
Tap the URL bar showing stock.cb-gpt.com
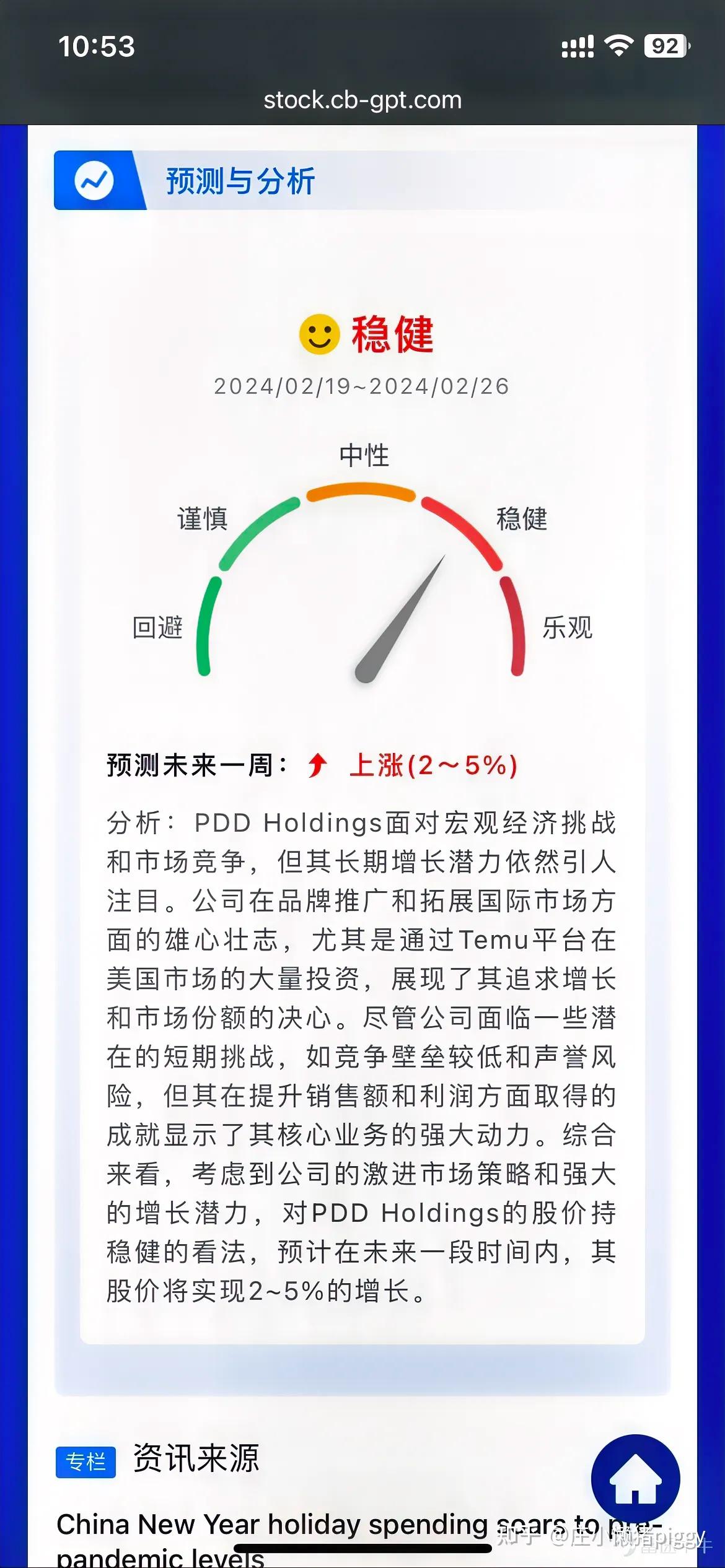click(x=362, y=99)
